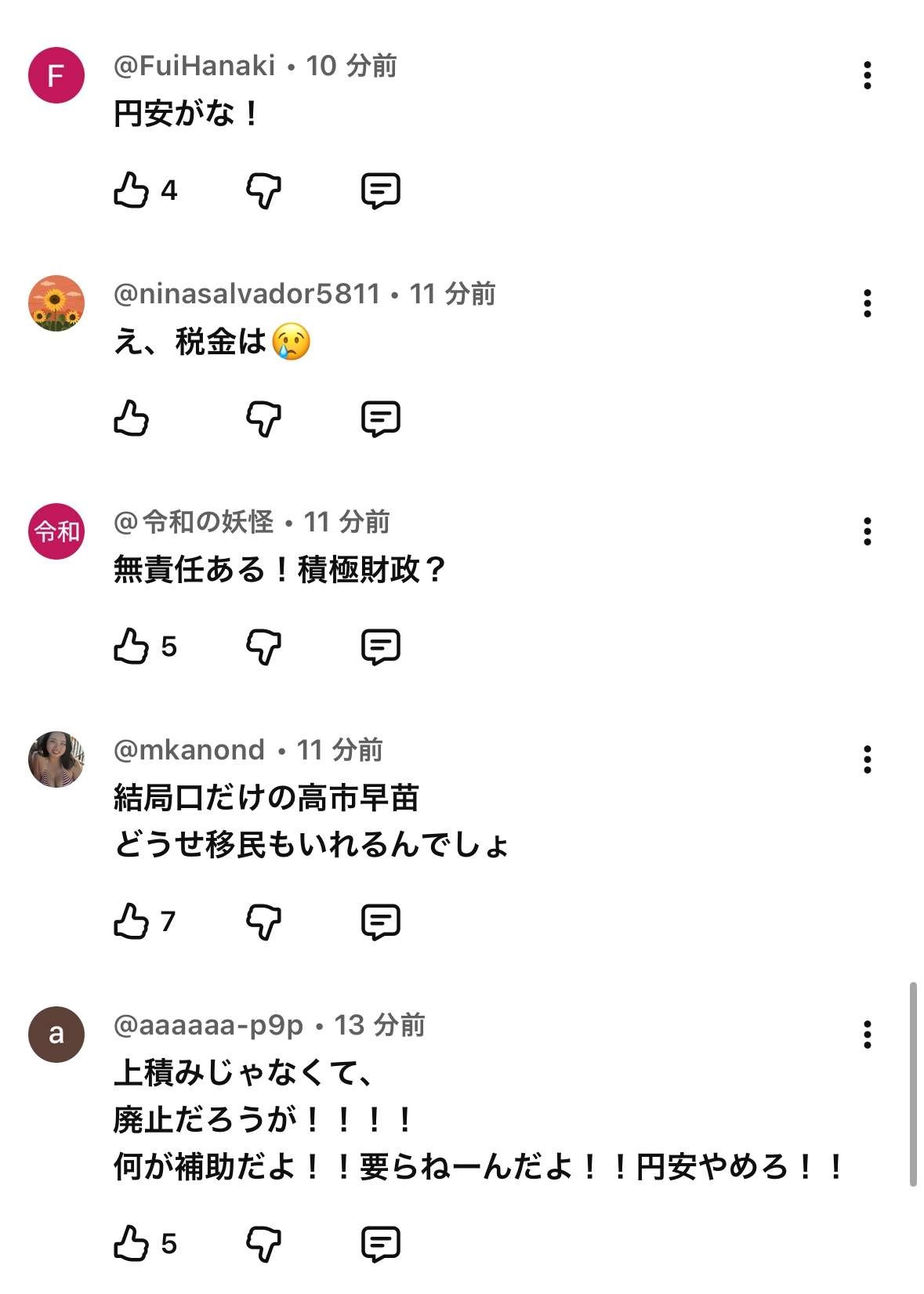
Task: Like @ninasalvador5811's comment
Action: tap(132, 419)
